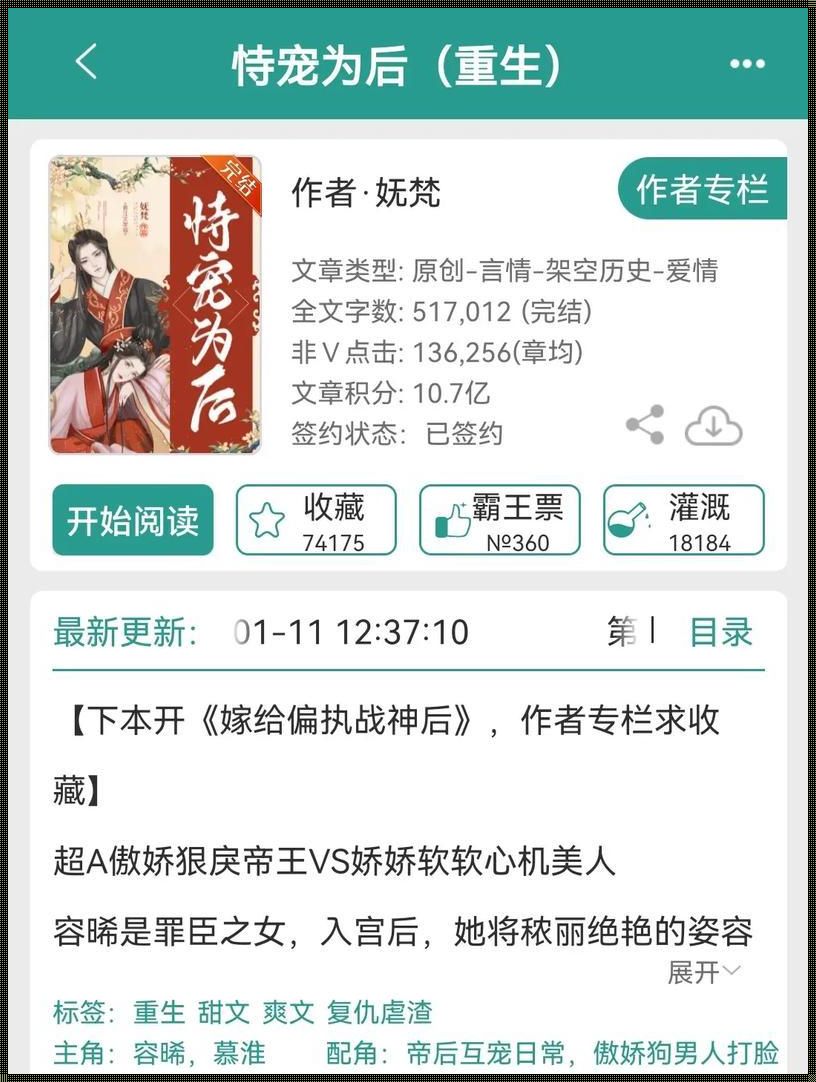This screenshot has width=816, height=1082.
Task: Open the three-dot overflow menu
Action: tap(747, 64)
